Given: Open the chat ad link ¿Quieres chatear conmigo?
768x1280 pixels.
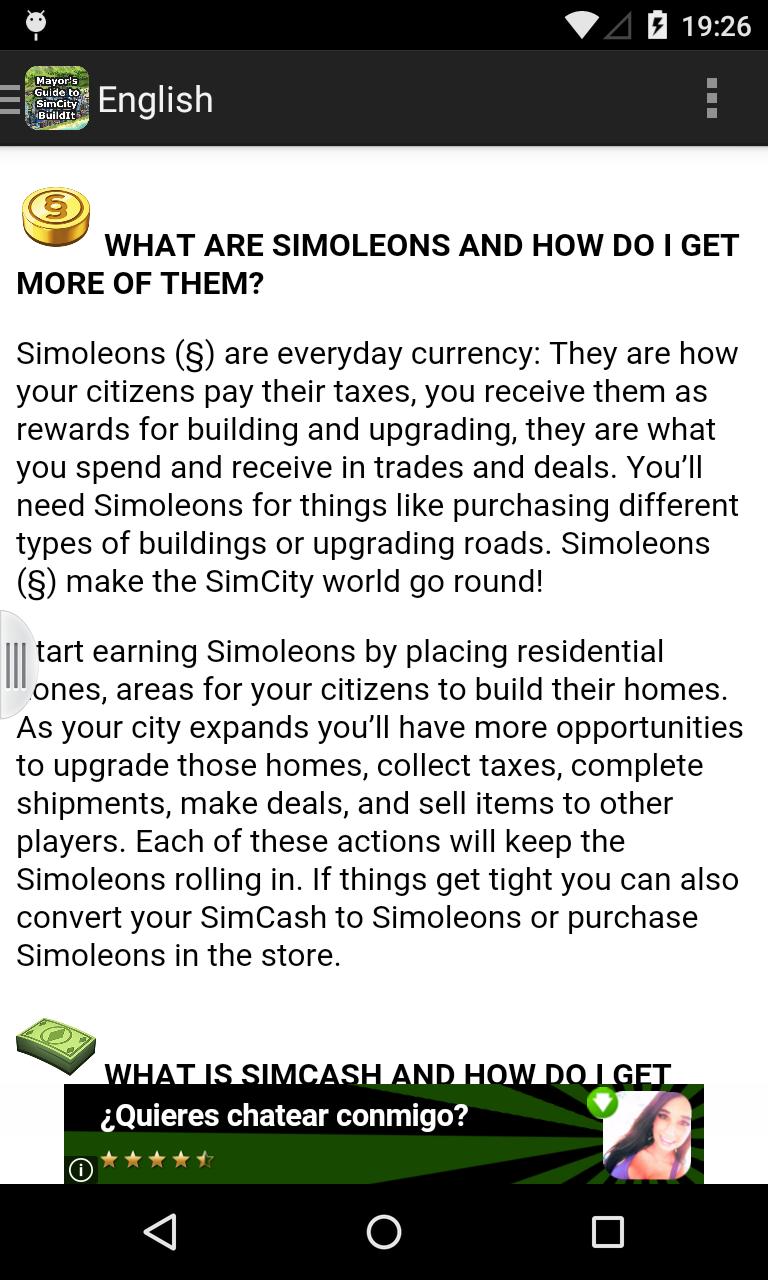Looking at the screenshot, I should click(283, 1115).
